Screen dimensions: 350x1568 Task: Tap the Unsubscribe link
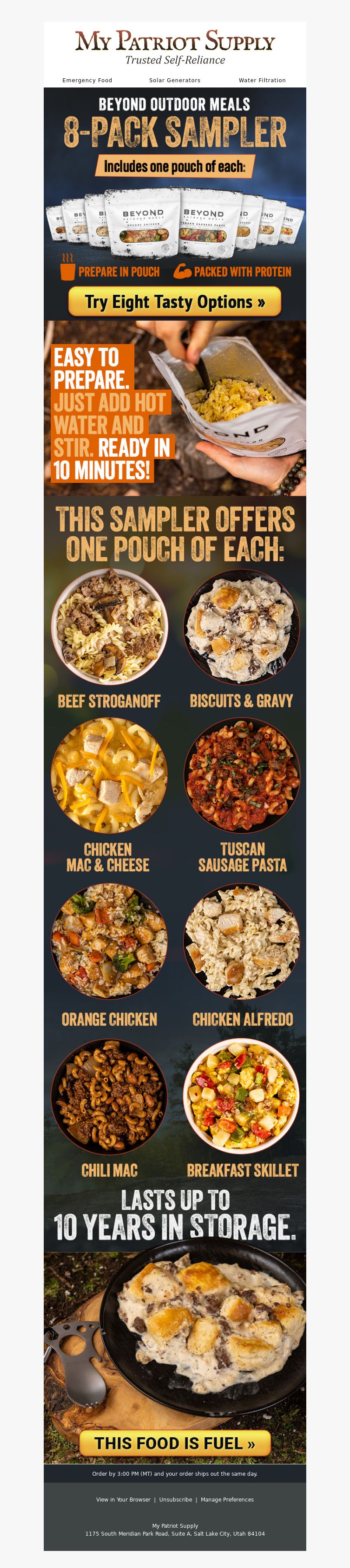(x=175, y=1499)
